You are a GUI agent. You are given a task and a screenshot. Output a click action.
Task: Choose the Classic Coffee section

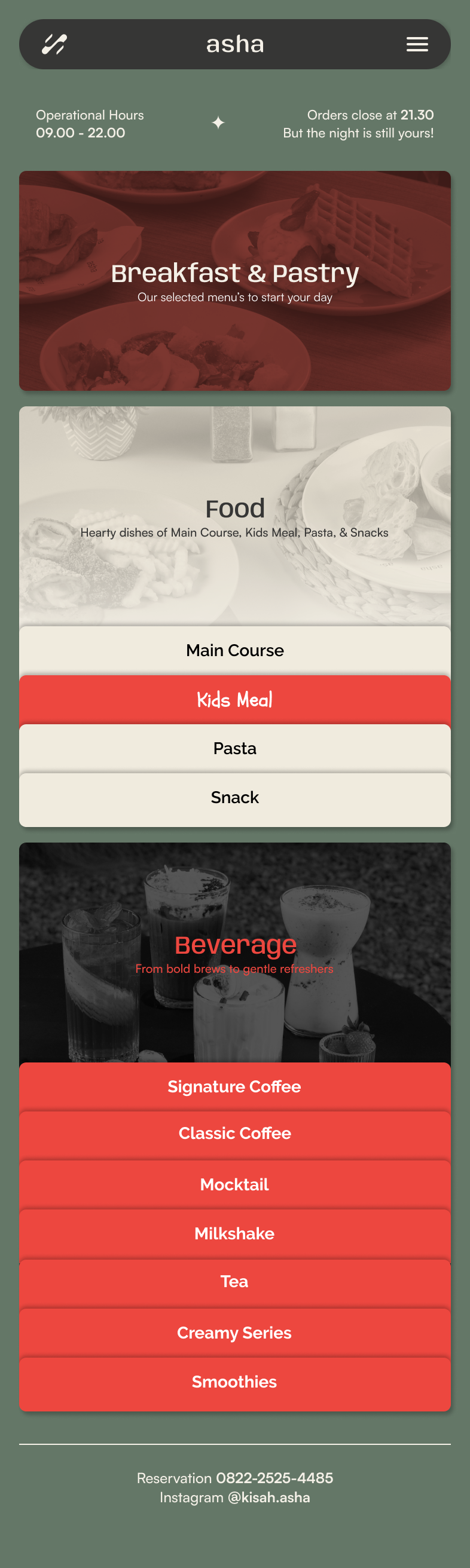coord(235,1134)
